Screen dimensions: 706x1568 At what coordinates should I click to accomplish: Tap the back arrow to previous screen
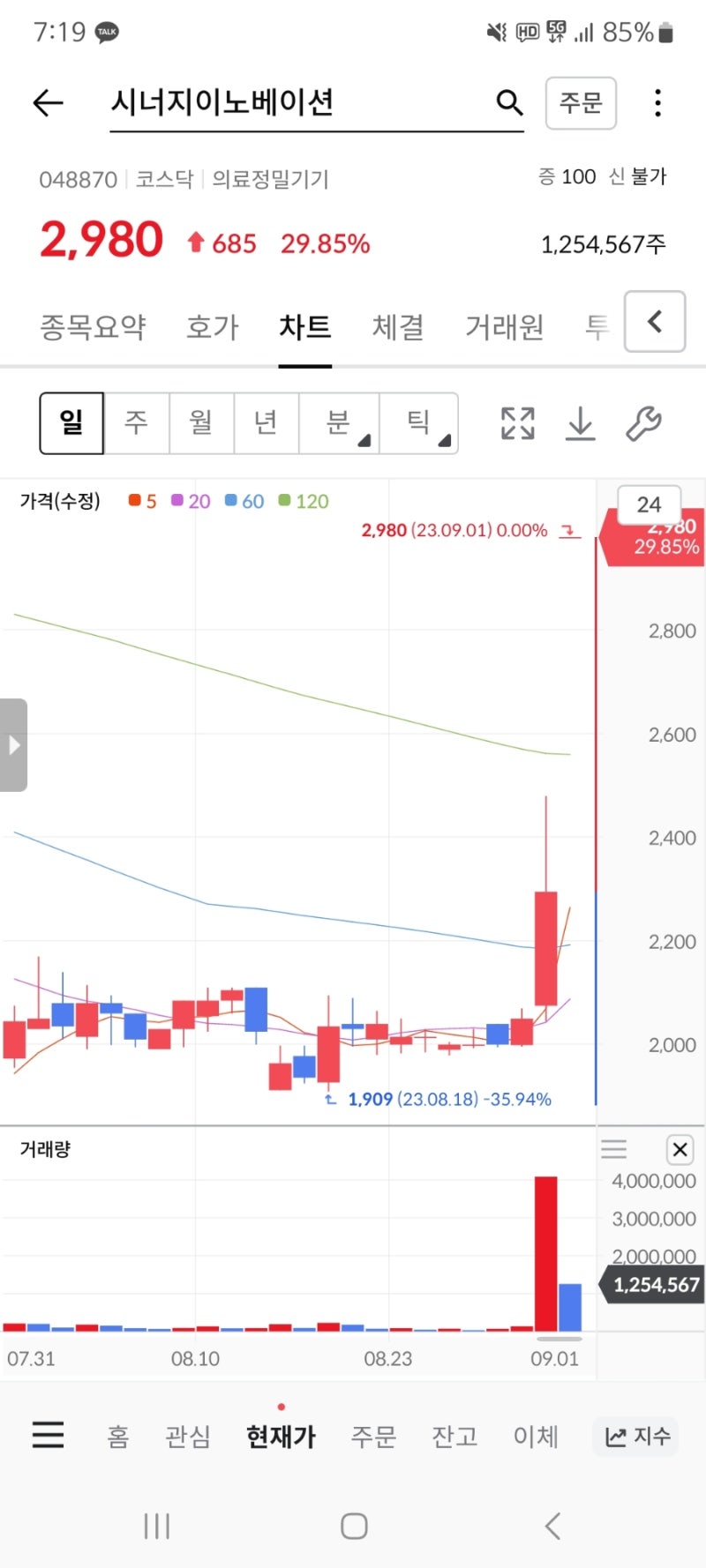pos(49,102)
